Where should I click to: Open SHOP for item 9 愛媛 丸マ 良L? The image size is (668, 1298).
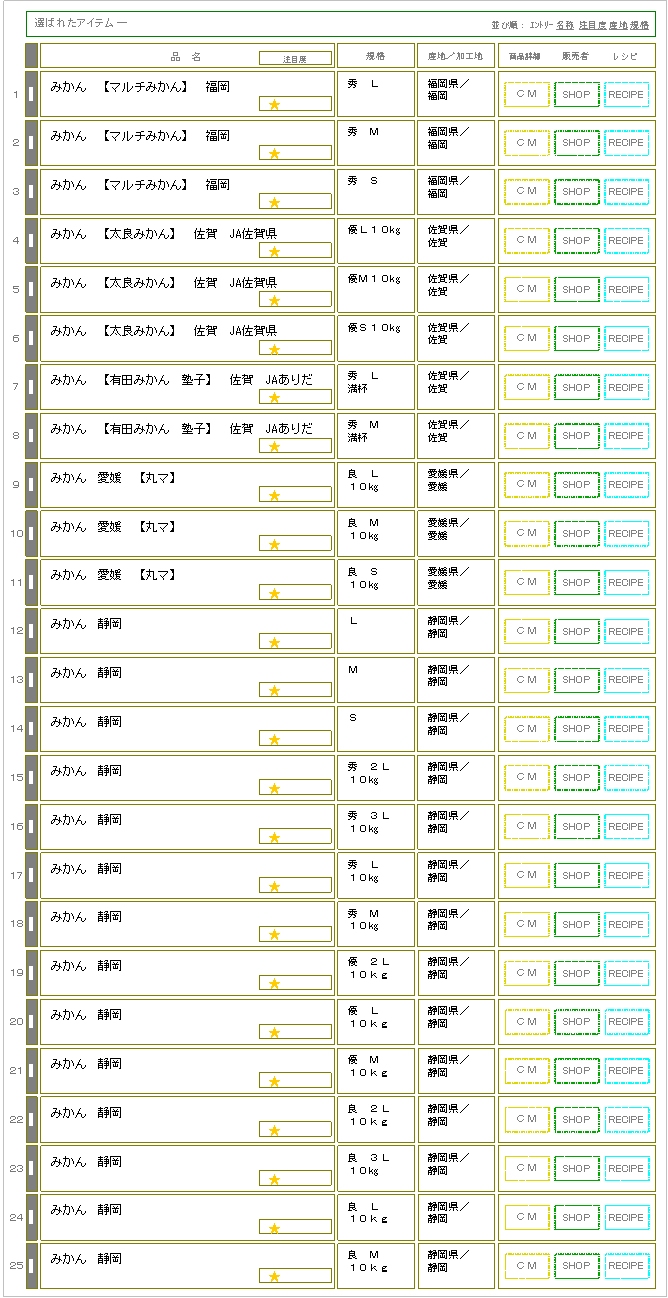click(x=577, y=485)
